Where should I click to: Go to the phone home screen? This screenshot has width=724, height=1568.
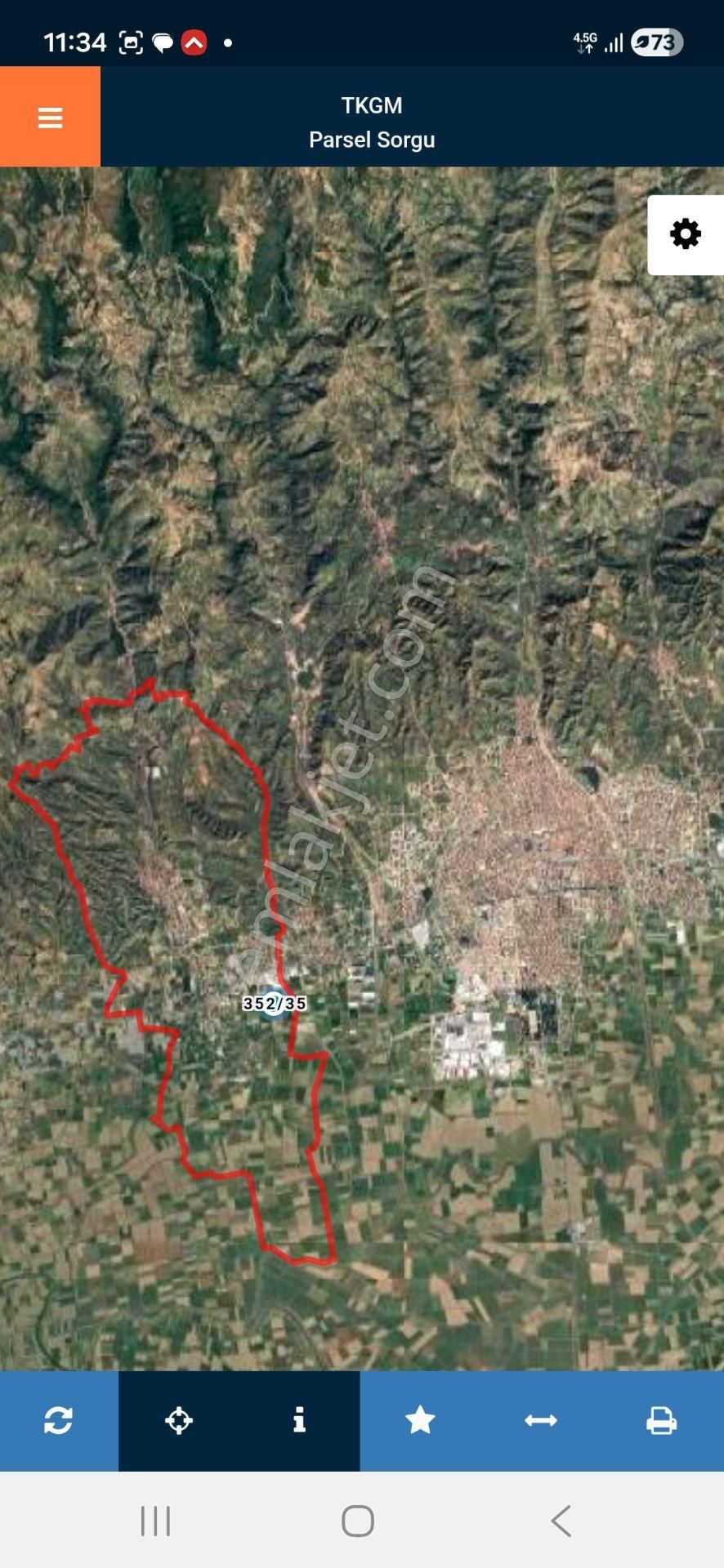click(x=358, y=1521)
